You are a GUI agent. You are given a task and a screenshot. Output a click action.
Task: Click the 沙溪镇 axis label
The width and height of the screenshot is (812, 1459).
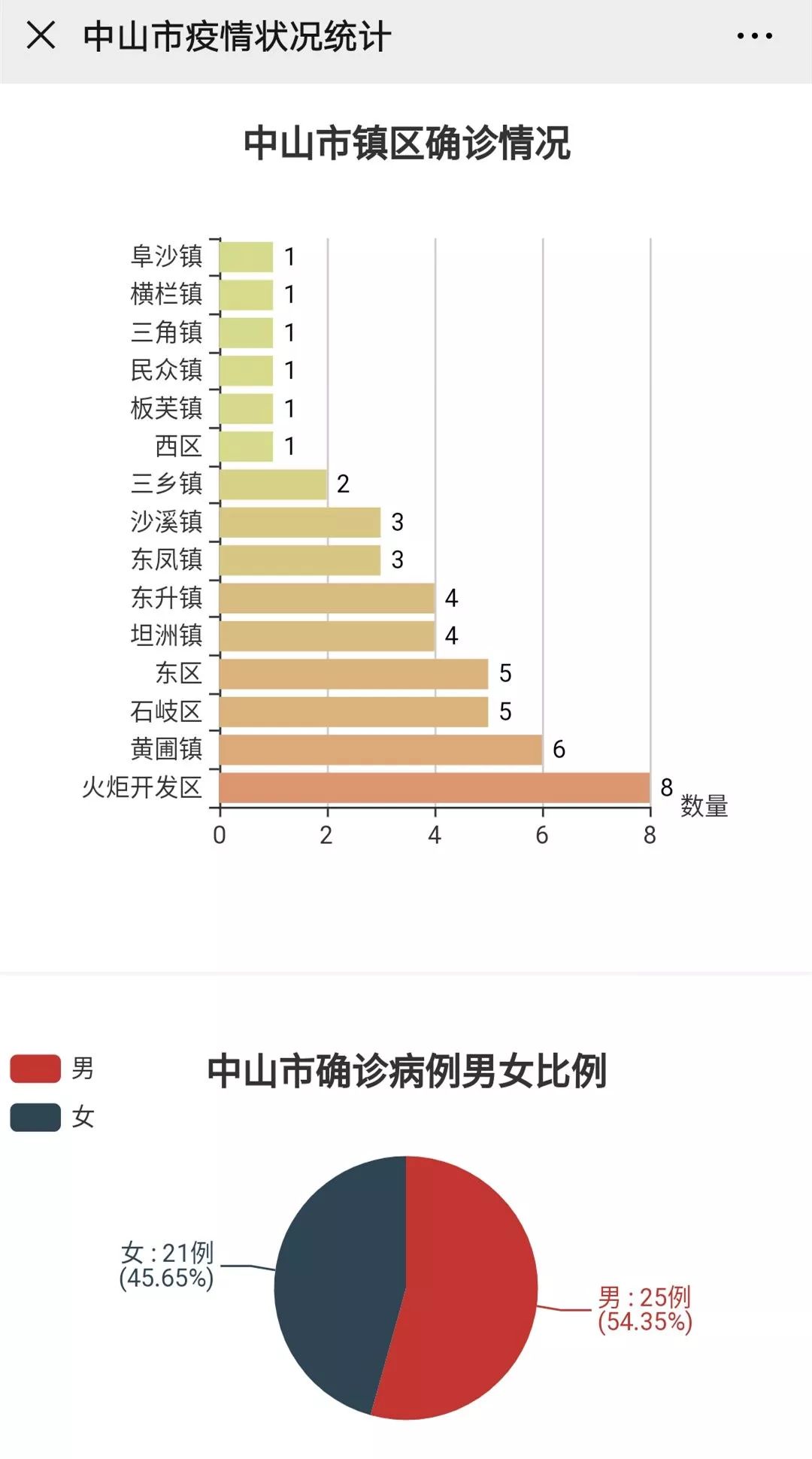coord(169,519)
